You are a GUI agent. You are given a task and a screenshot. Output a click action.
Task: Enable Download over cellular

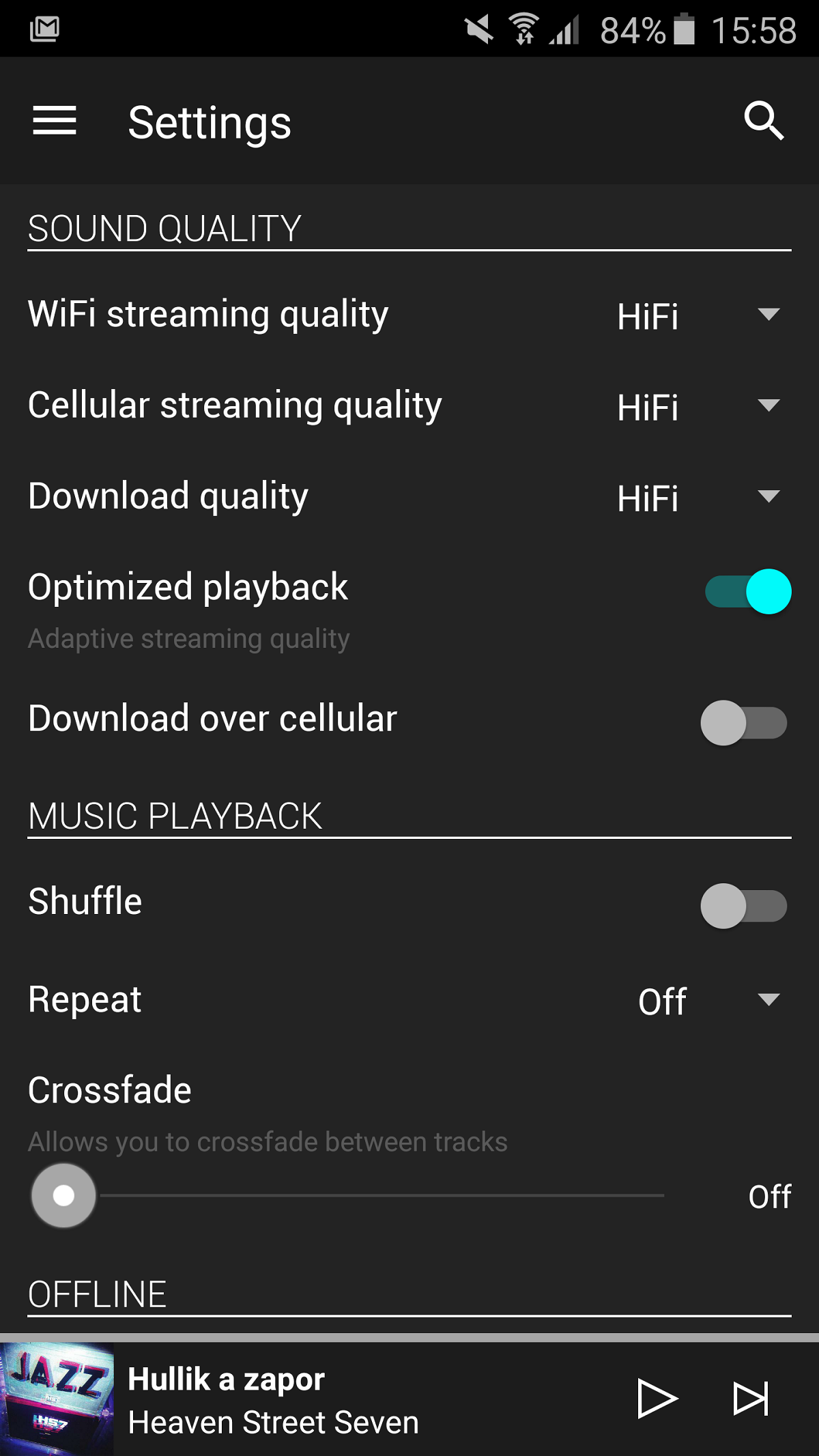tap(744, 723)
